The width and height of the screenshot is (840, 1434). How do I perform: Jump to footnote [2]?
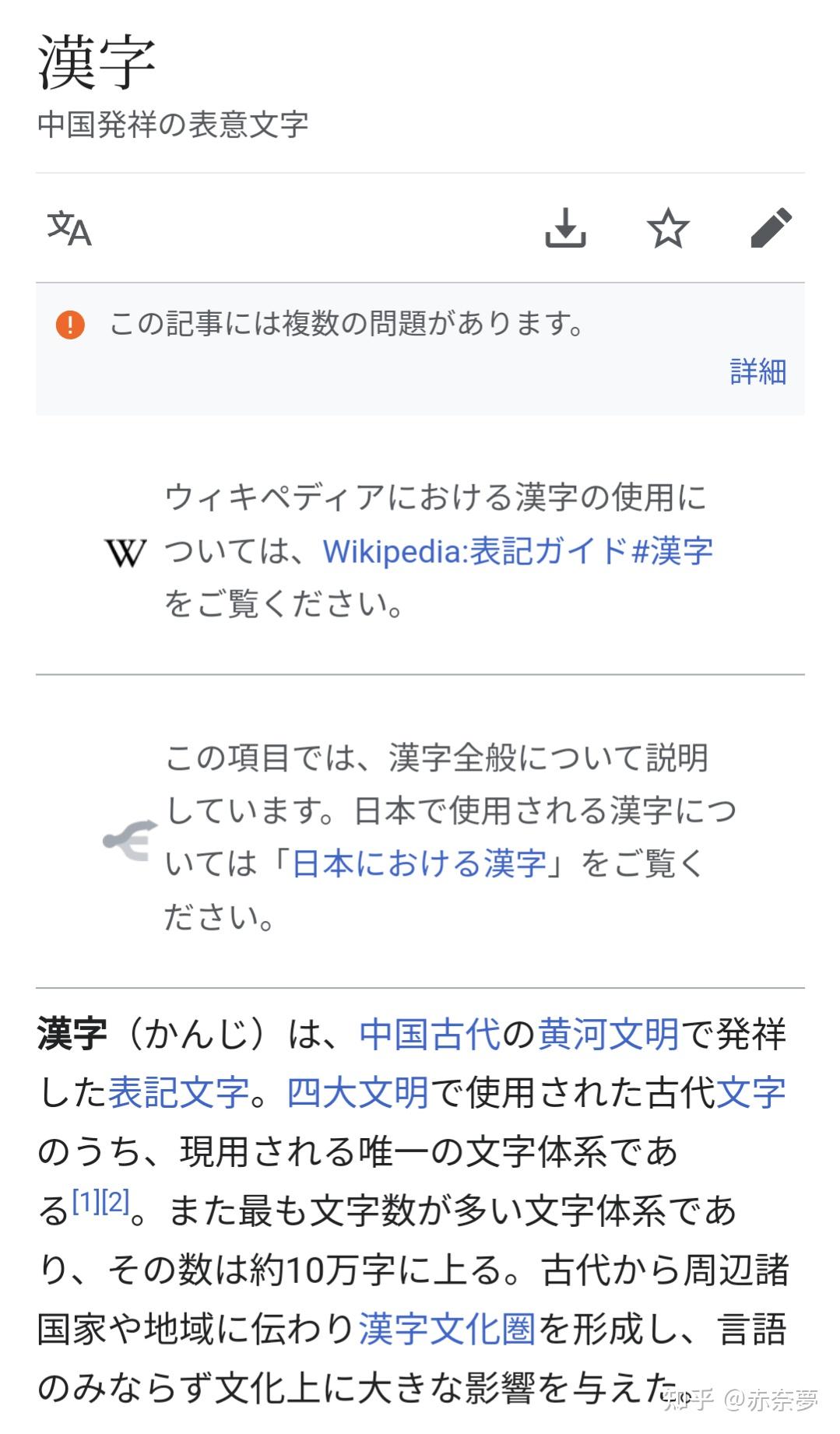coord(115,1203)
